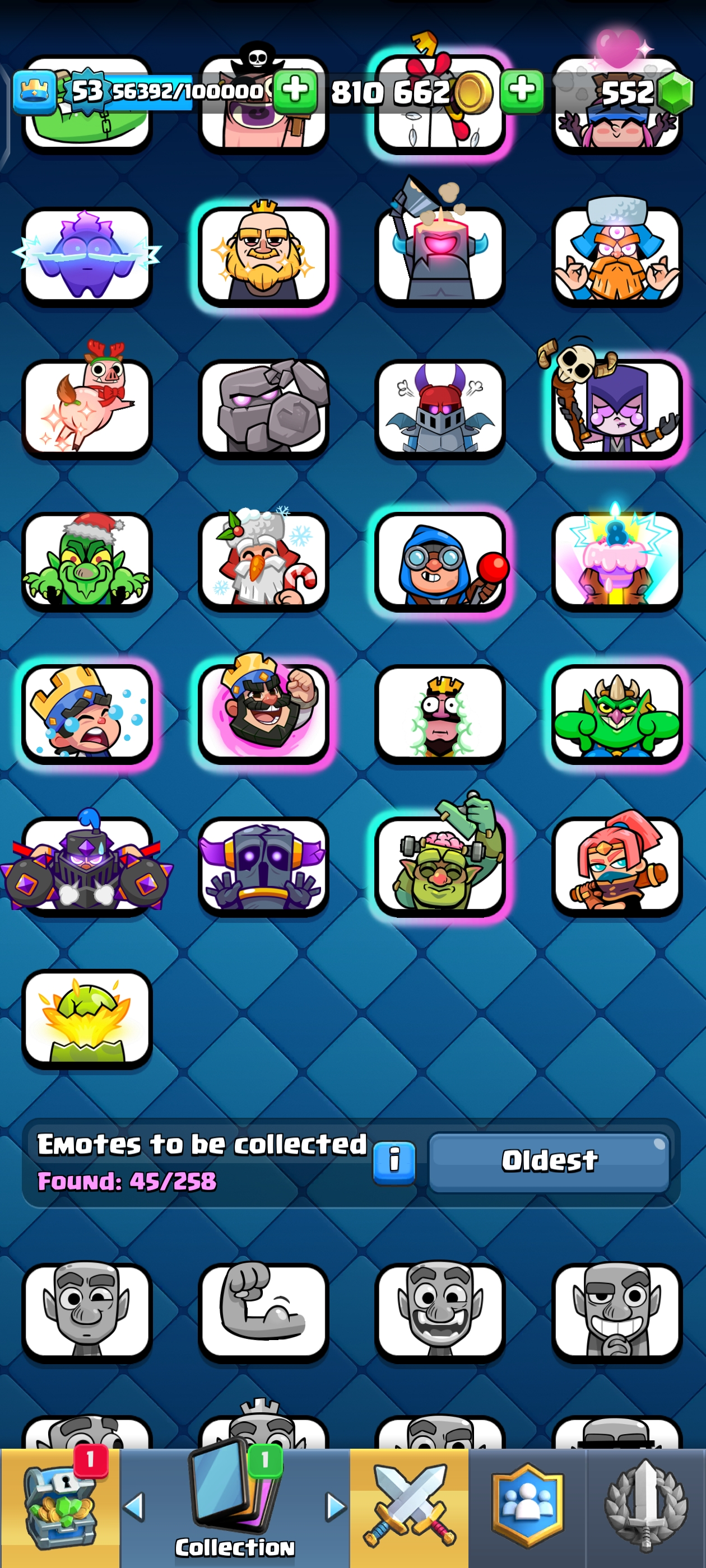706x1568 pixels.
Task: Add experience with the plus next to 56392/100000
Action: 295,91
